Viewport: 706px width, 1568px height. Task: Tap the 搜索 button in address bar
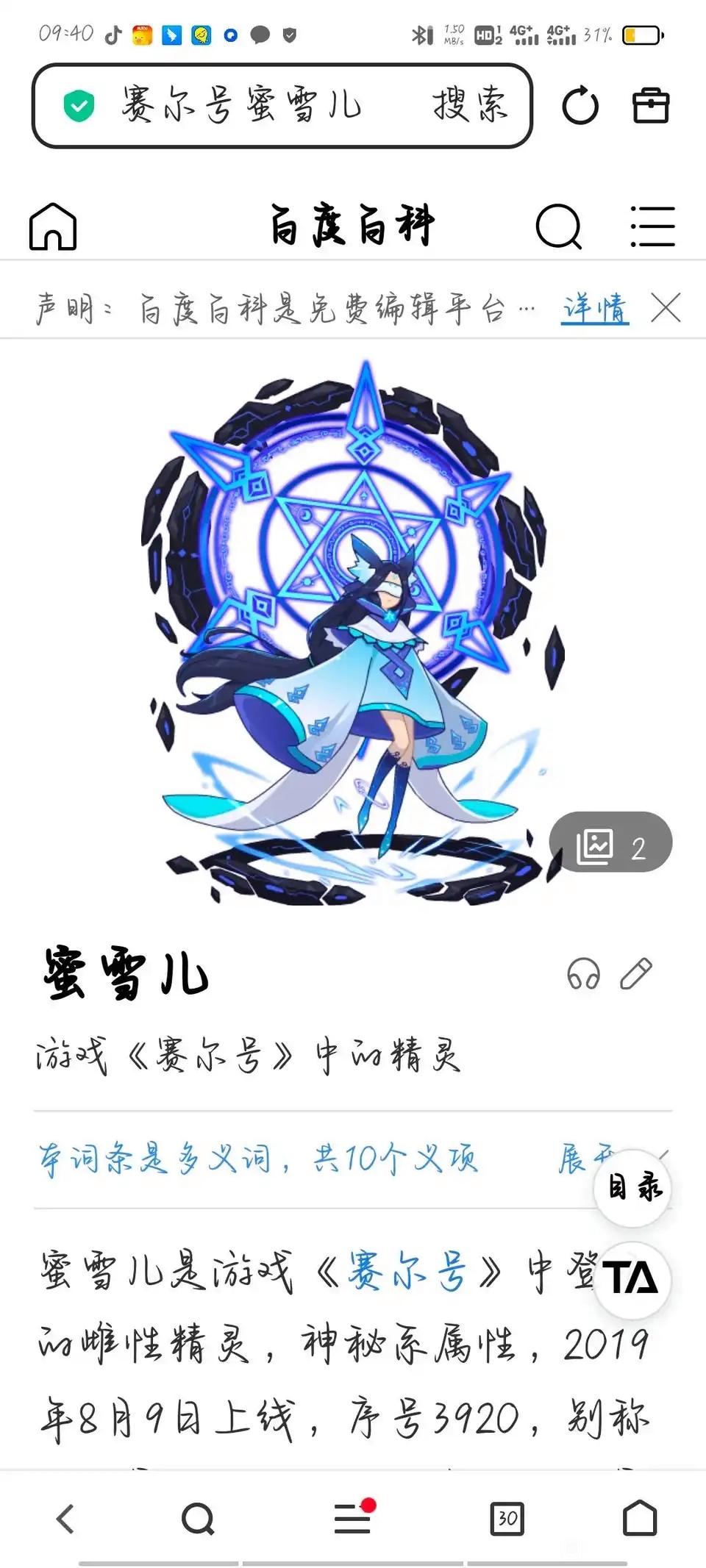coord(471,105)
